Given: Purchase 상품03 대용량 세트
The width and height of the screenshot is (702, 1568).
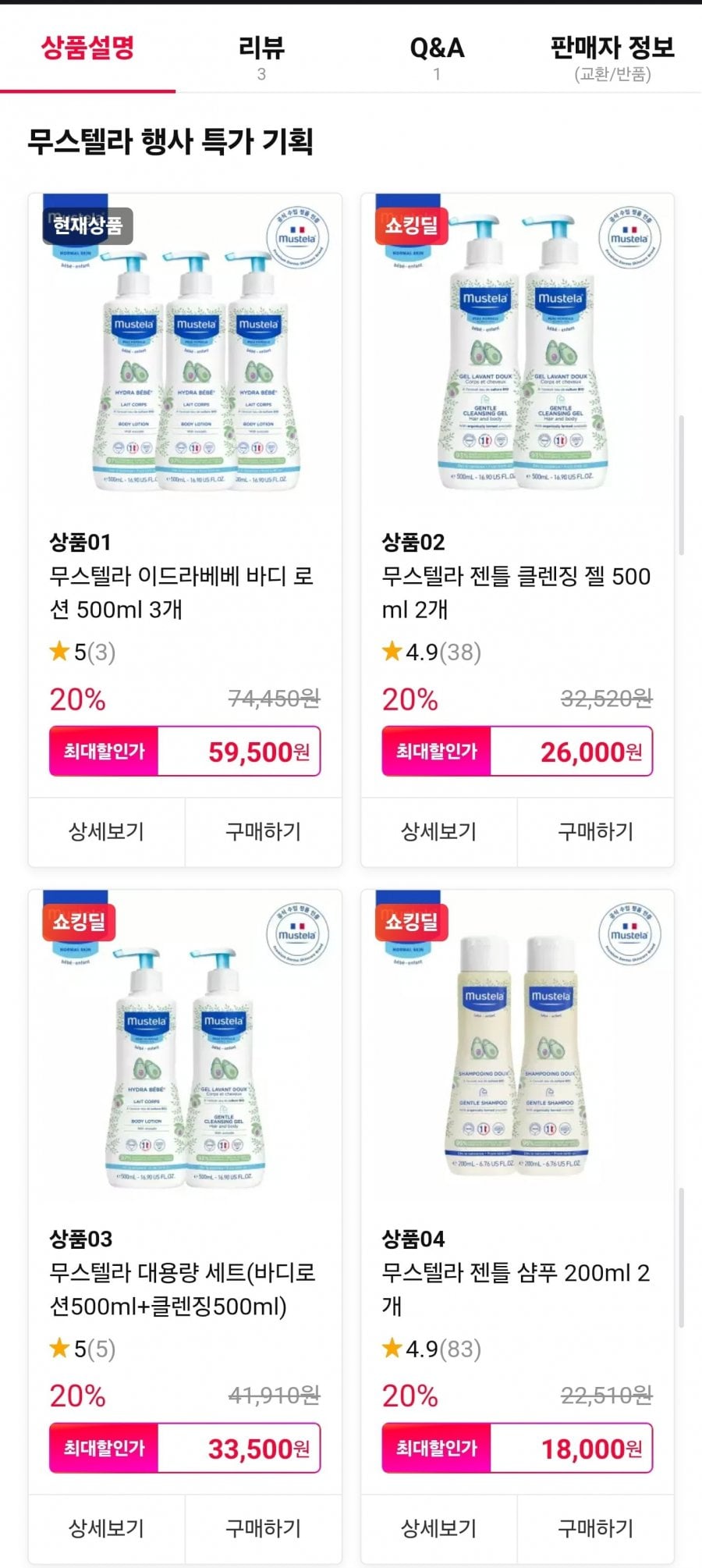Looking at the screenshot, I should (x=264, y=1528).
